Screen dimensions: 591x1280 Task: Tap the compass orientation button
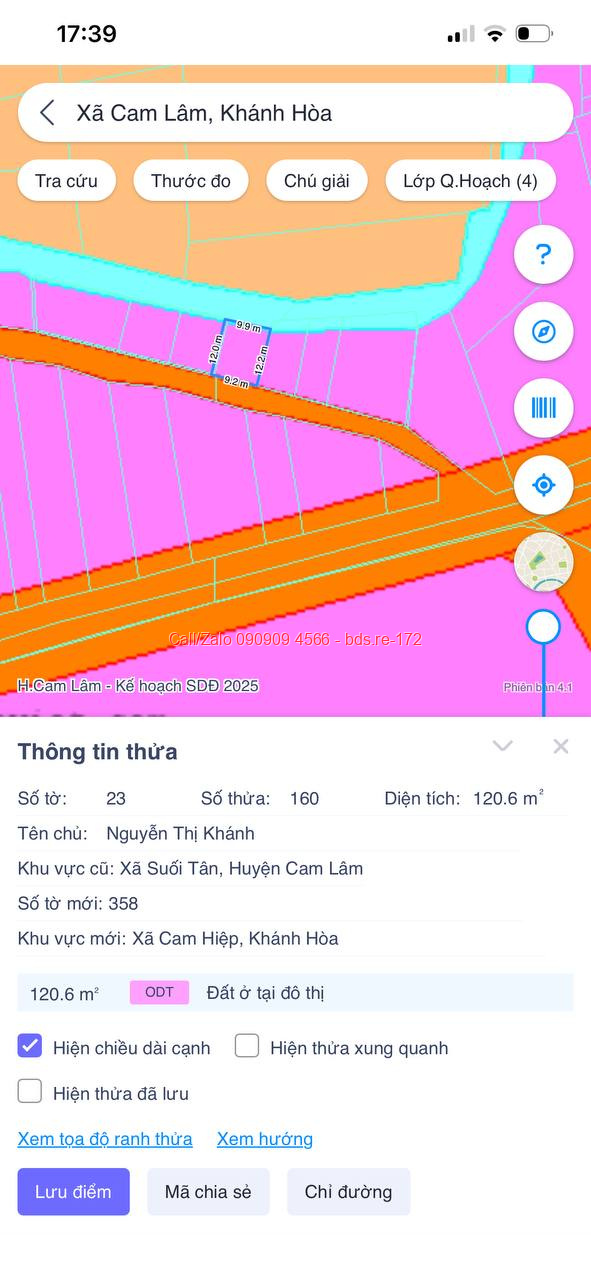543,332
